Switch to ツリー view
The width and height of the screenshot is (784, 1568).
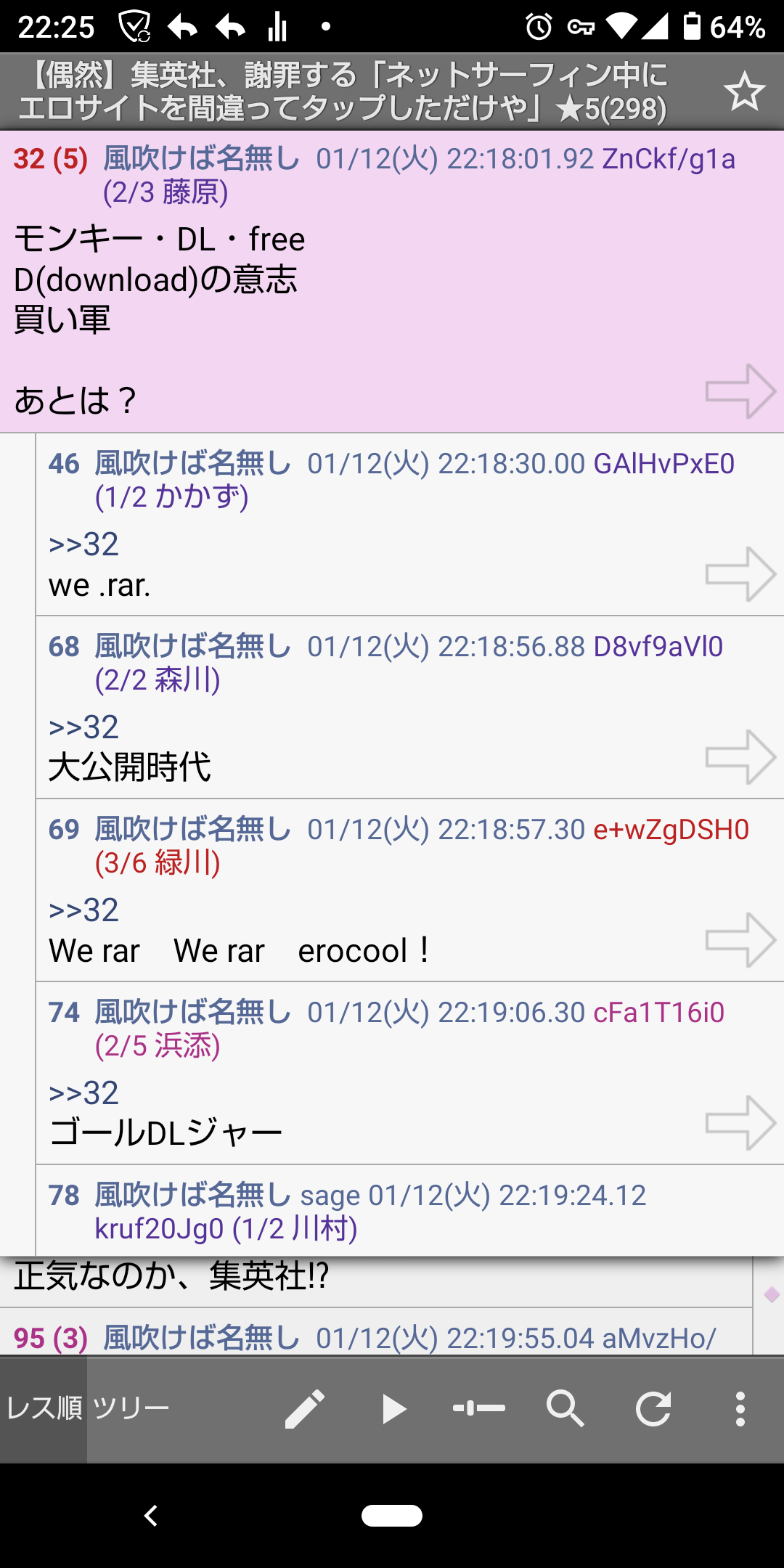pyautogui.click(x=131, y=1409)
